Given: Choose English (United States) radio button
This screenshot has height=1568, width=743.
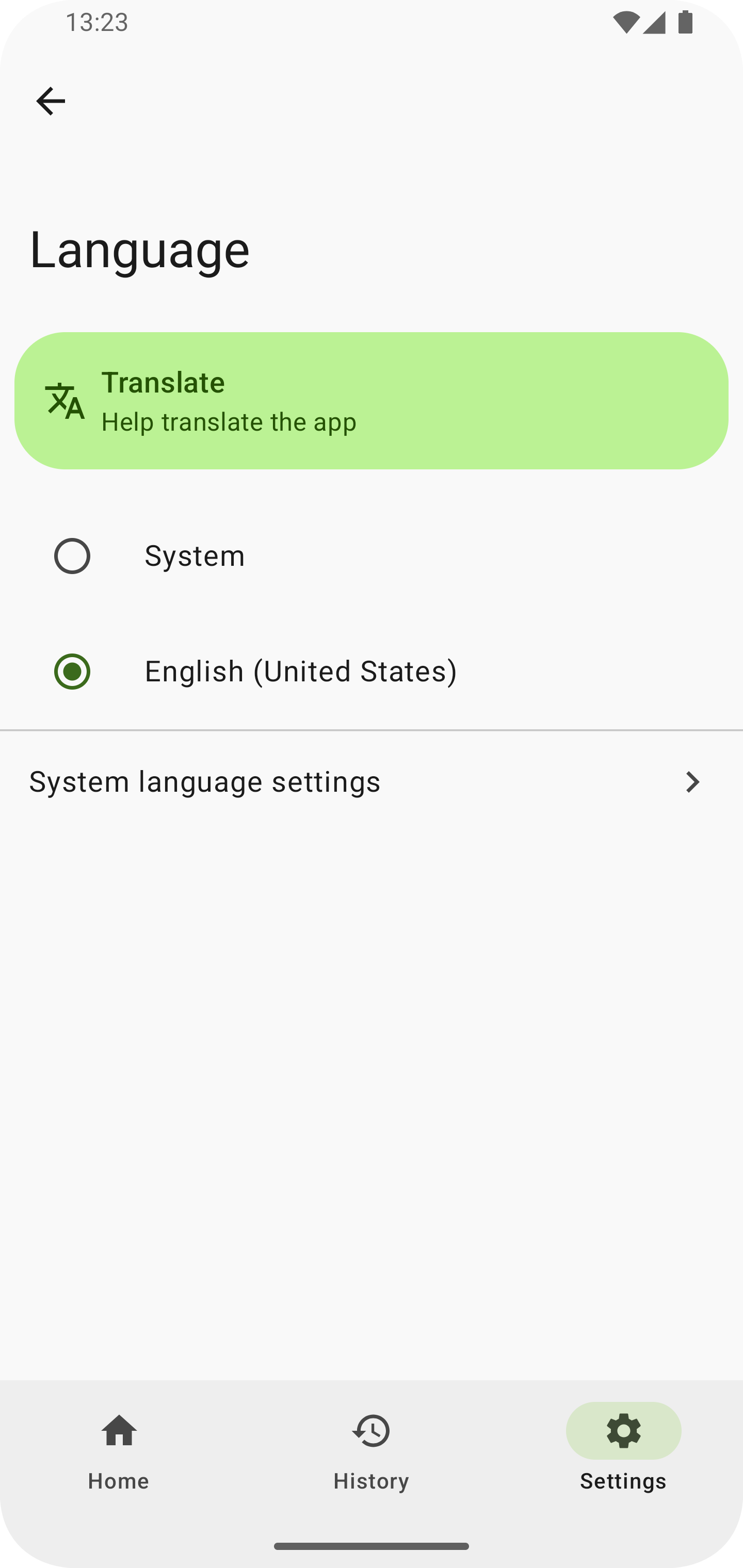Looking at the screenshot, I should [x=72, y=672].
